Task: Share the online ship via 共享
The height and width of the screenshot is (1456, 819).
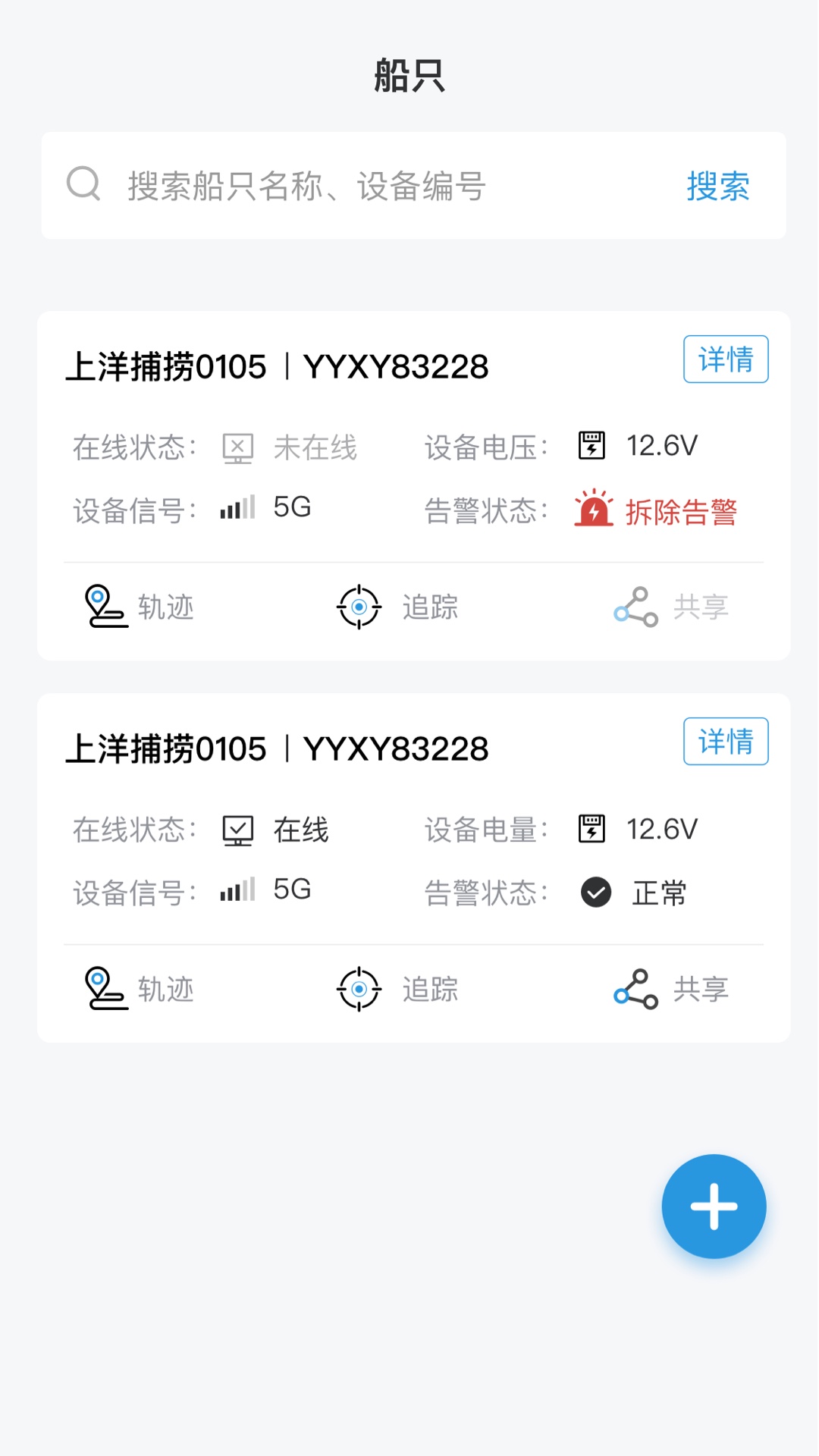Action: pos(671,989)
